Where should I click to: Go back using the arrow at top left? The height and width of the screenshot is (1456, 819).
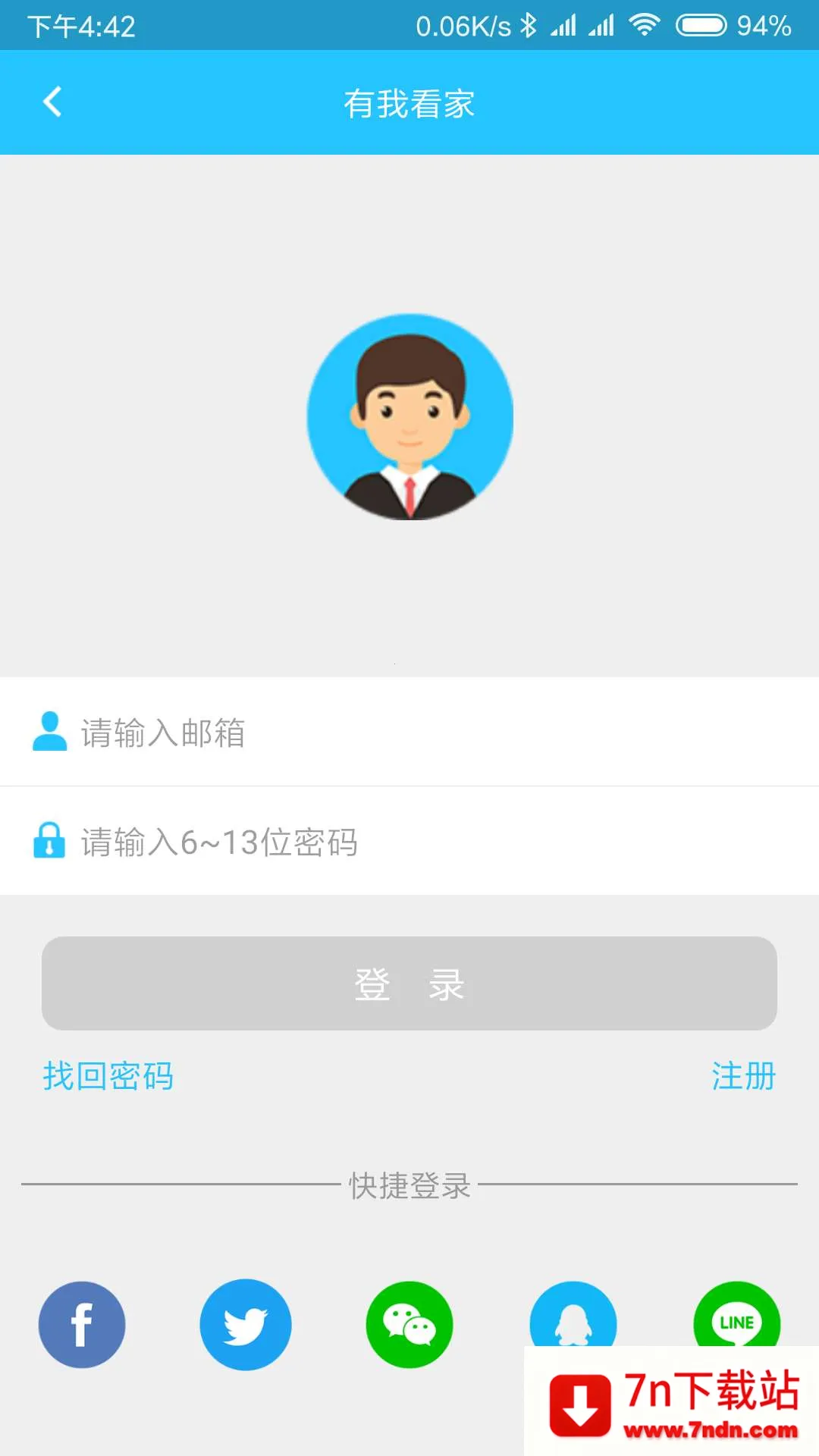pyautogui.click(x=52, y=102)
